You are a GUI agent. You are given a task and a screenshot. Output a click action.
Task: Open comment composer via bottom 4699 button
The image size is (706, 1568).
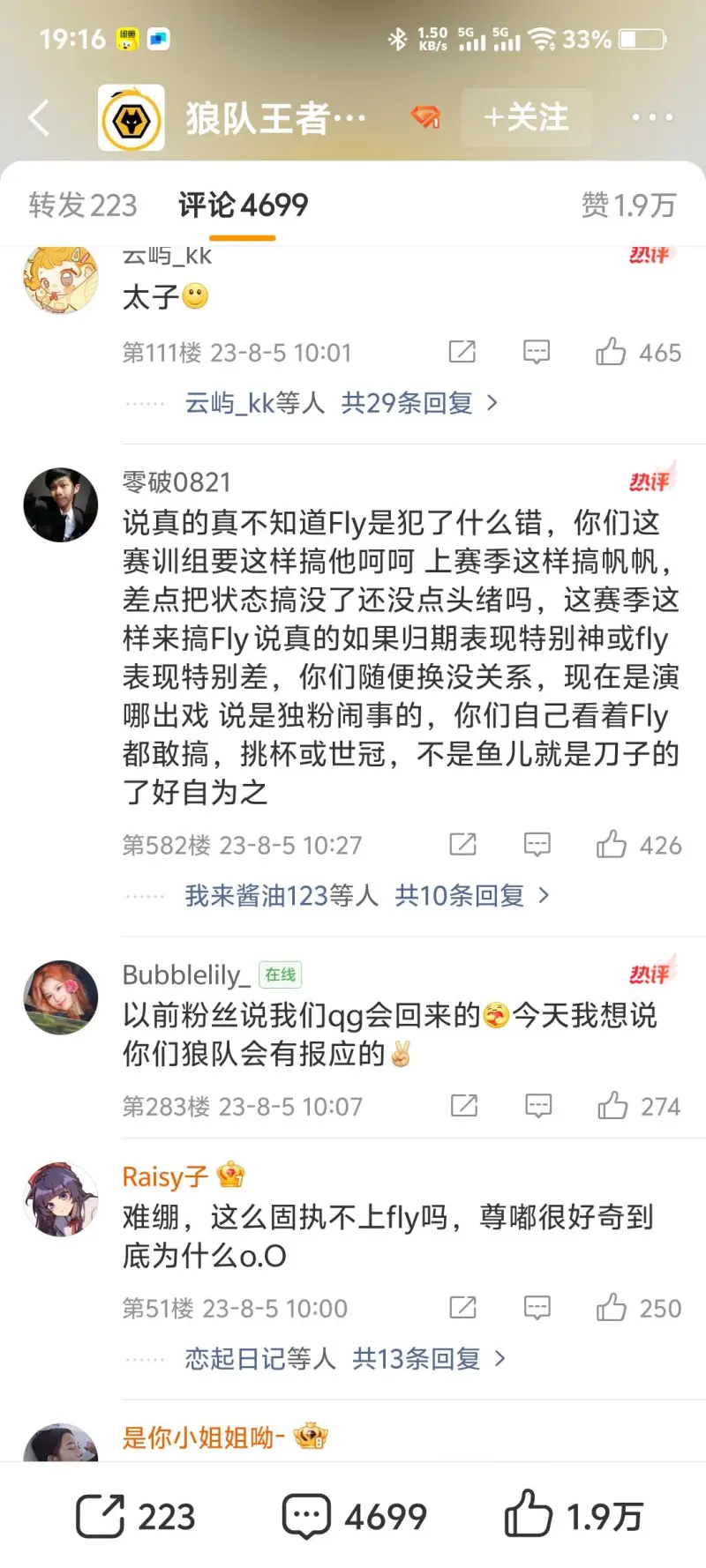(353, 1517)
